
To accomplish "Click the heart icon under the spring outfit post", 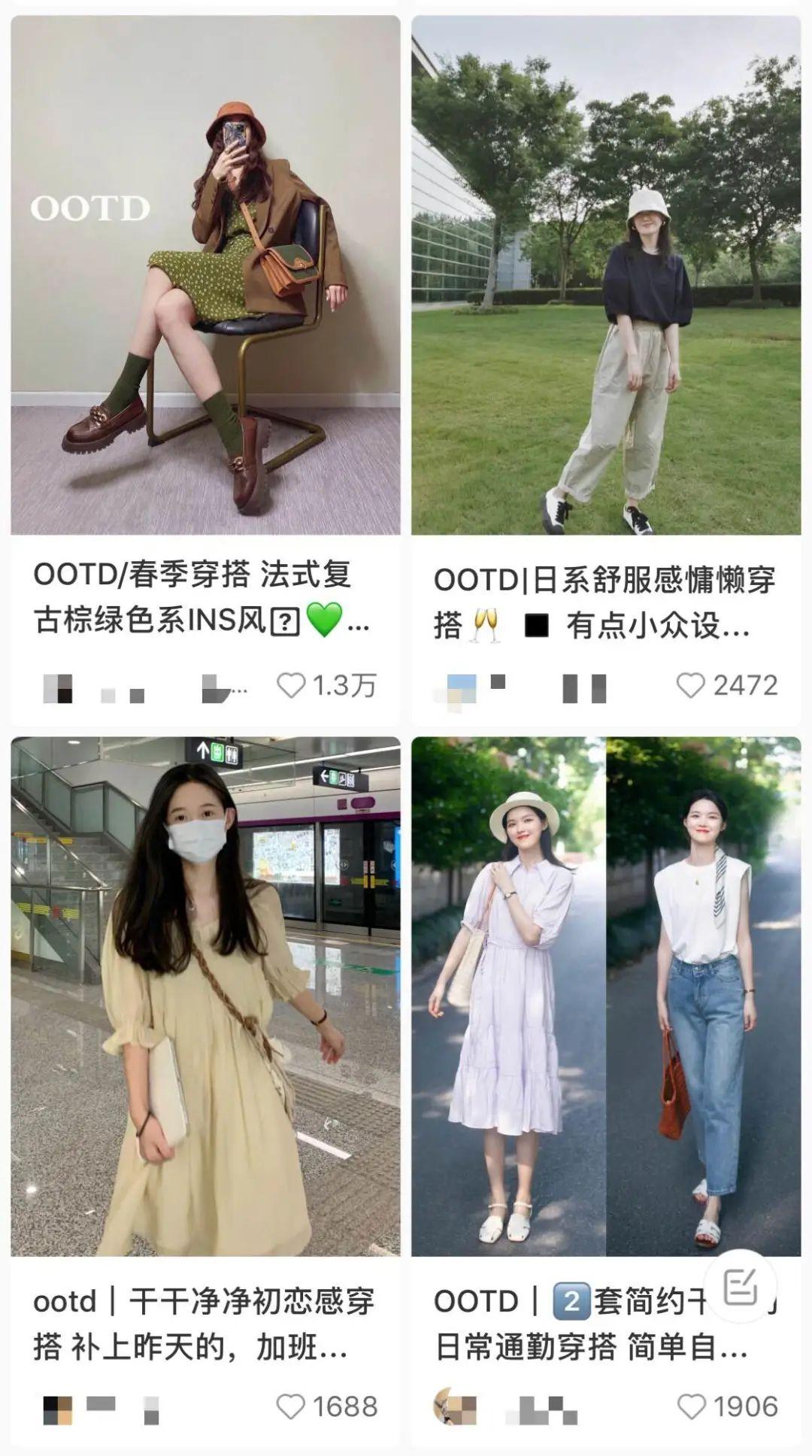I will (x=292, y=683).
